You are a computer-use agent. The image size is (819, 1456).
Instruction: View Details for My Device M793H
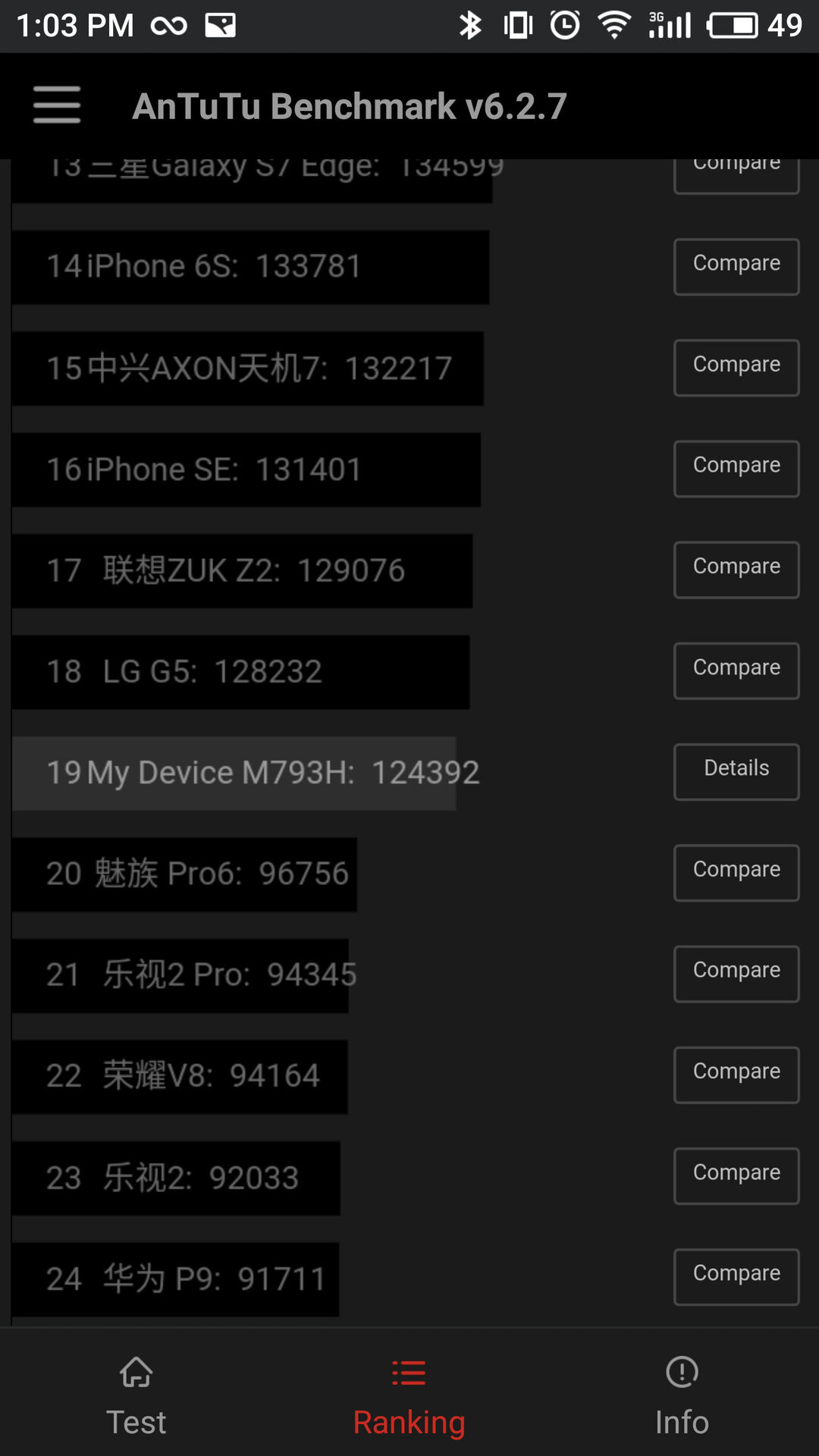(736, 771)
